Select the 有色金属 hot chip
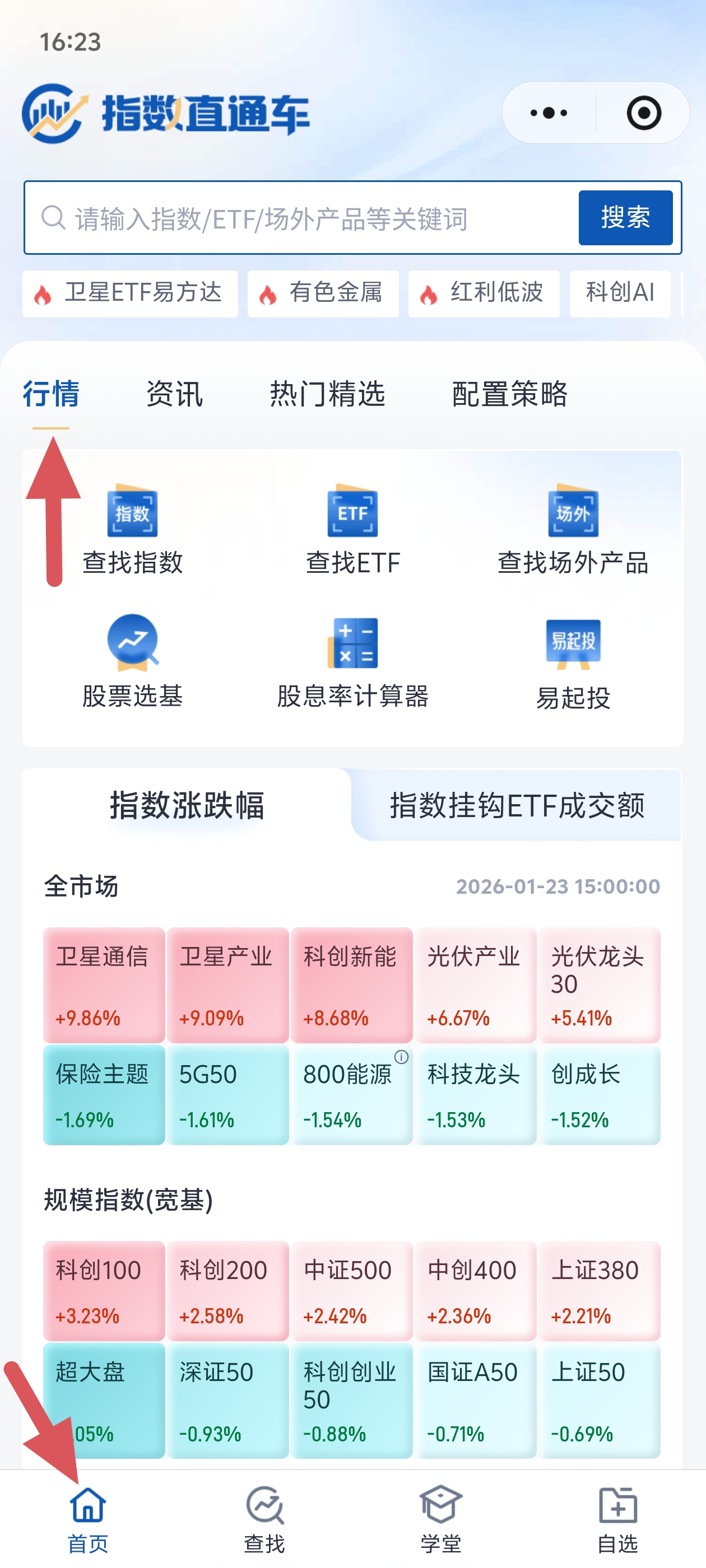 point(323,294)
